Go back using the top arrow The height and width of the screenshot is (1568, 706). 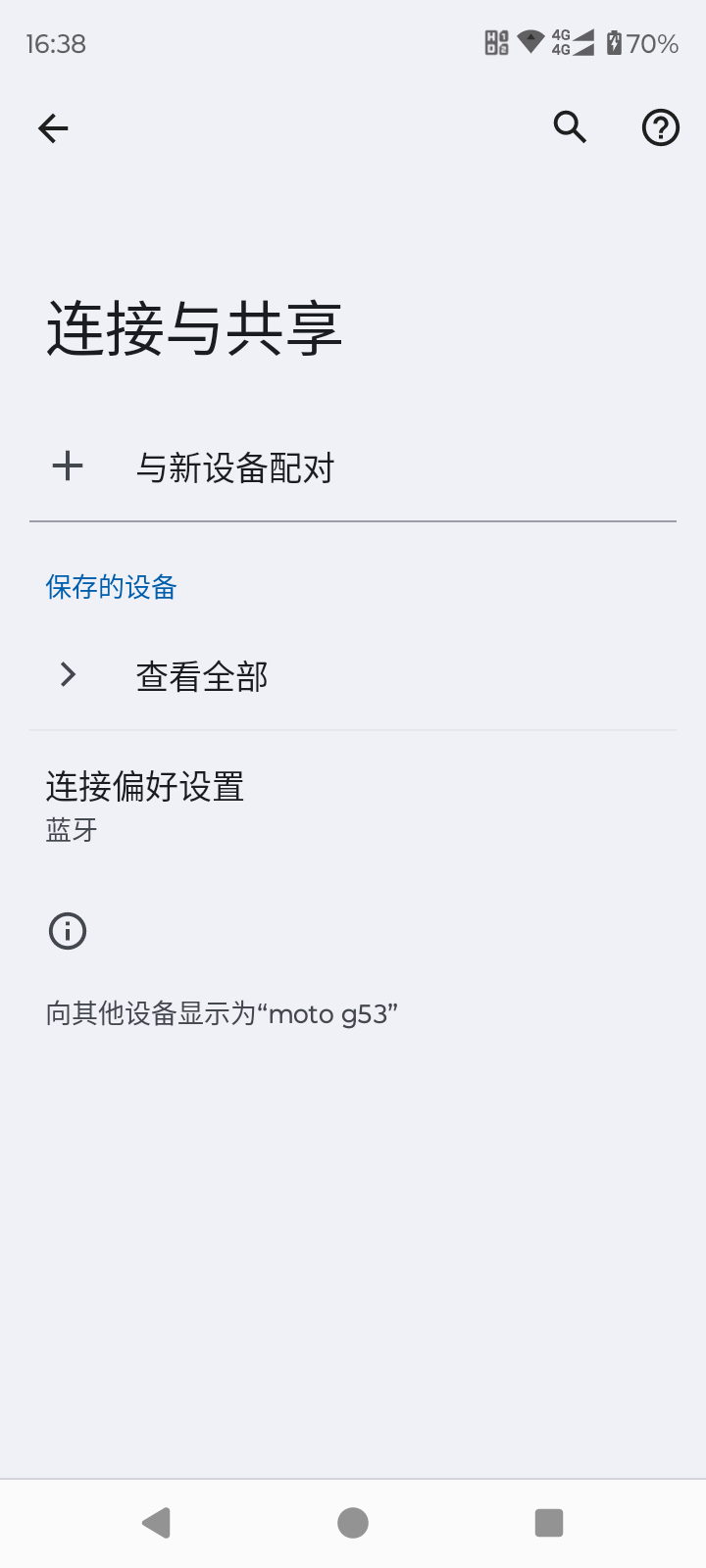tap(53, 128)
